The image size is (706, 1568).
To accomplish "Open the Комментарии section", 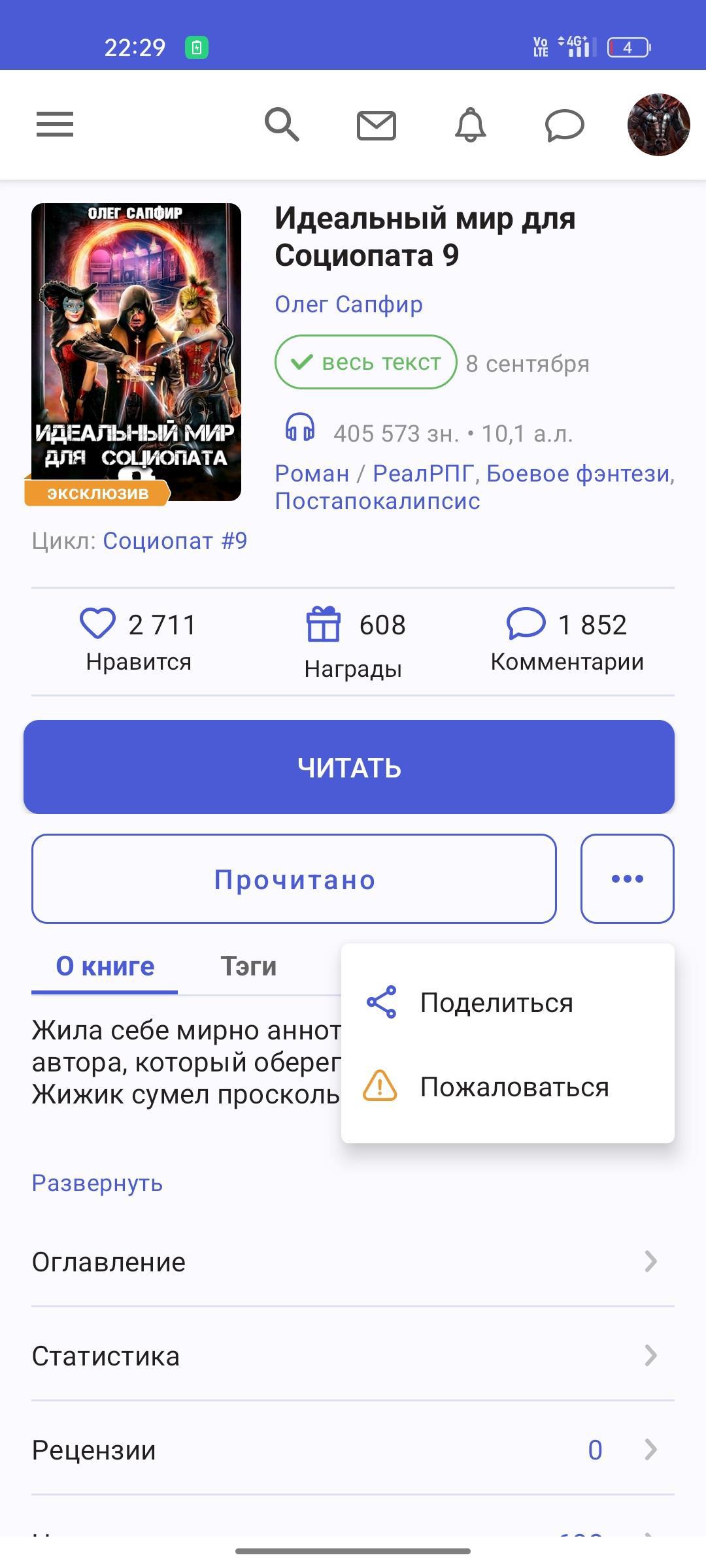I will click(566, 640).
